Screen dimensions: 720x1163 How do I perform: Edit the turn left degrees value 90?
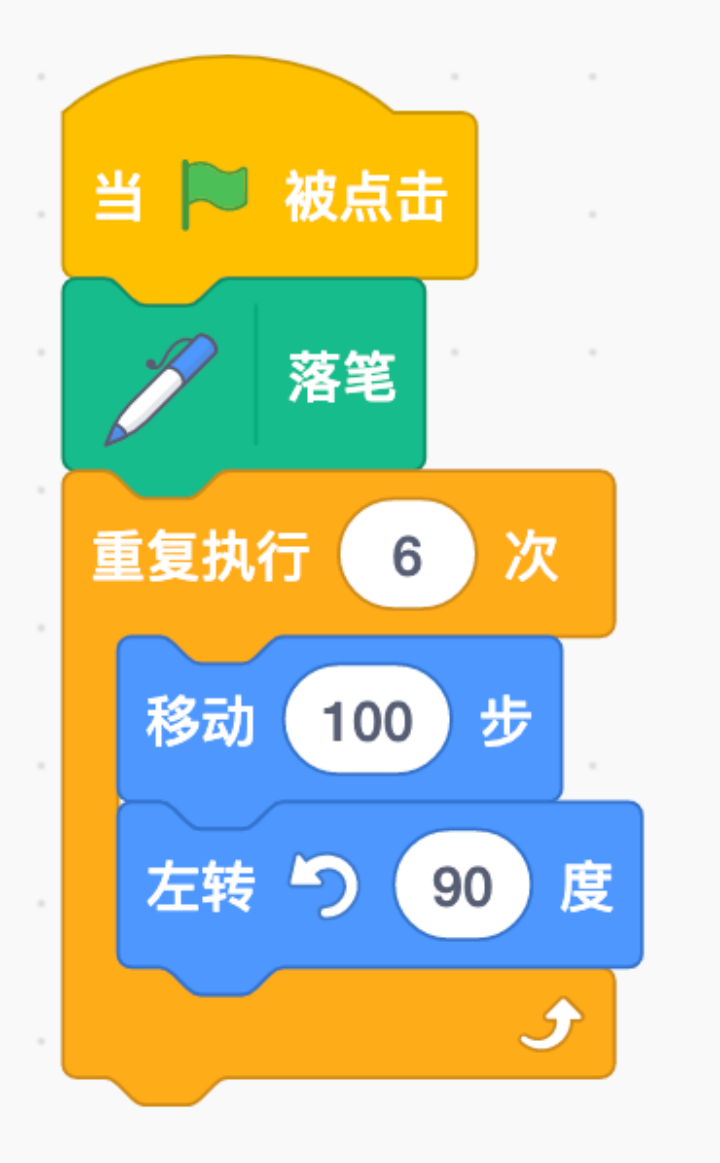click(461, 886)
